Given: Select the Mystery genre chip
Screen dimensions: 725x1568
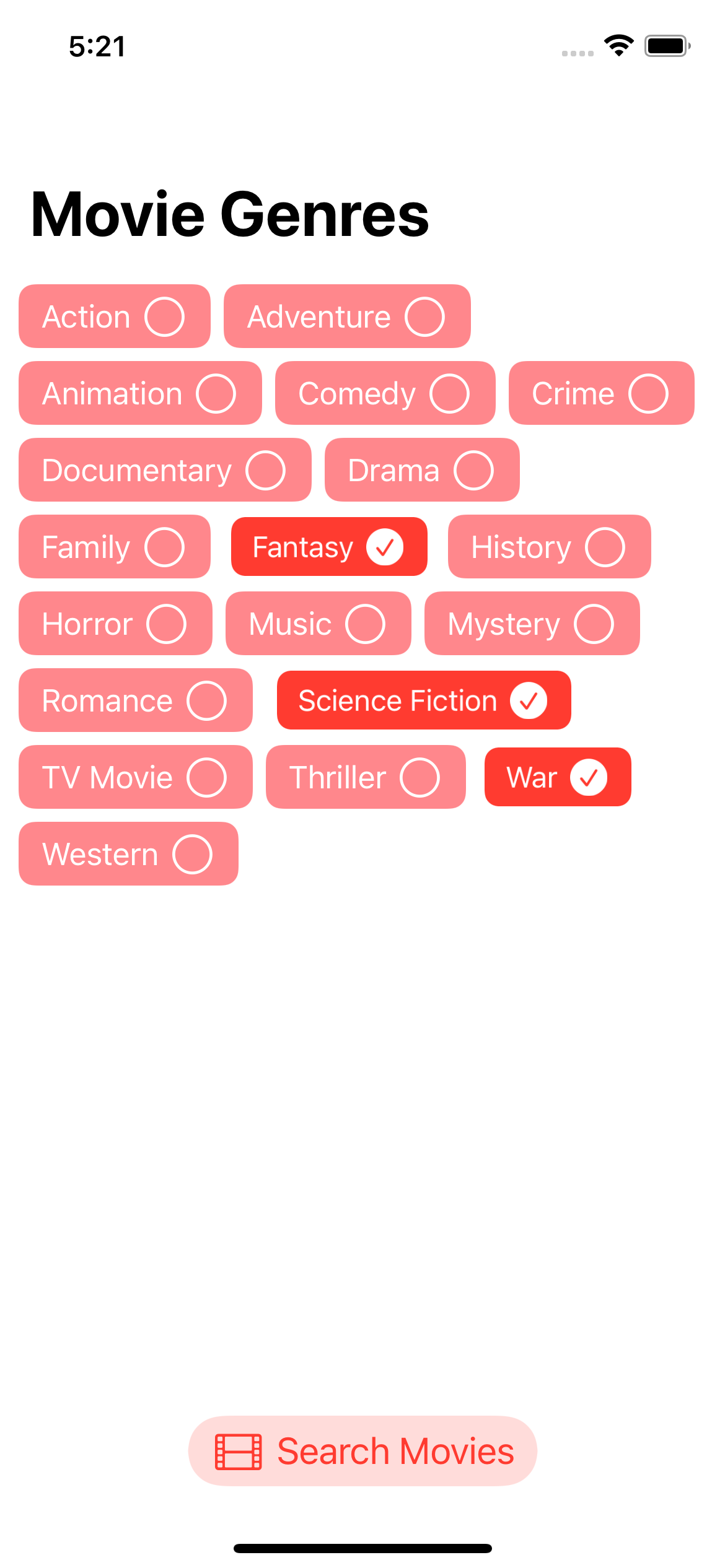Looking at the screenshot, I should click(532, 624).
